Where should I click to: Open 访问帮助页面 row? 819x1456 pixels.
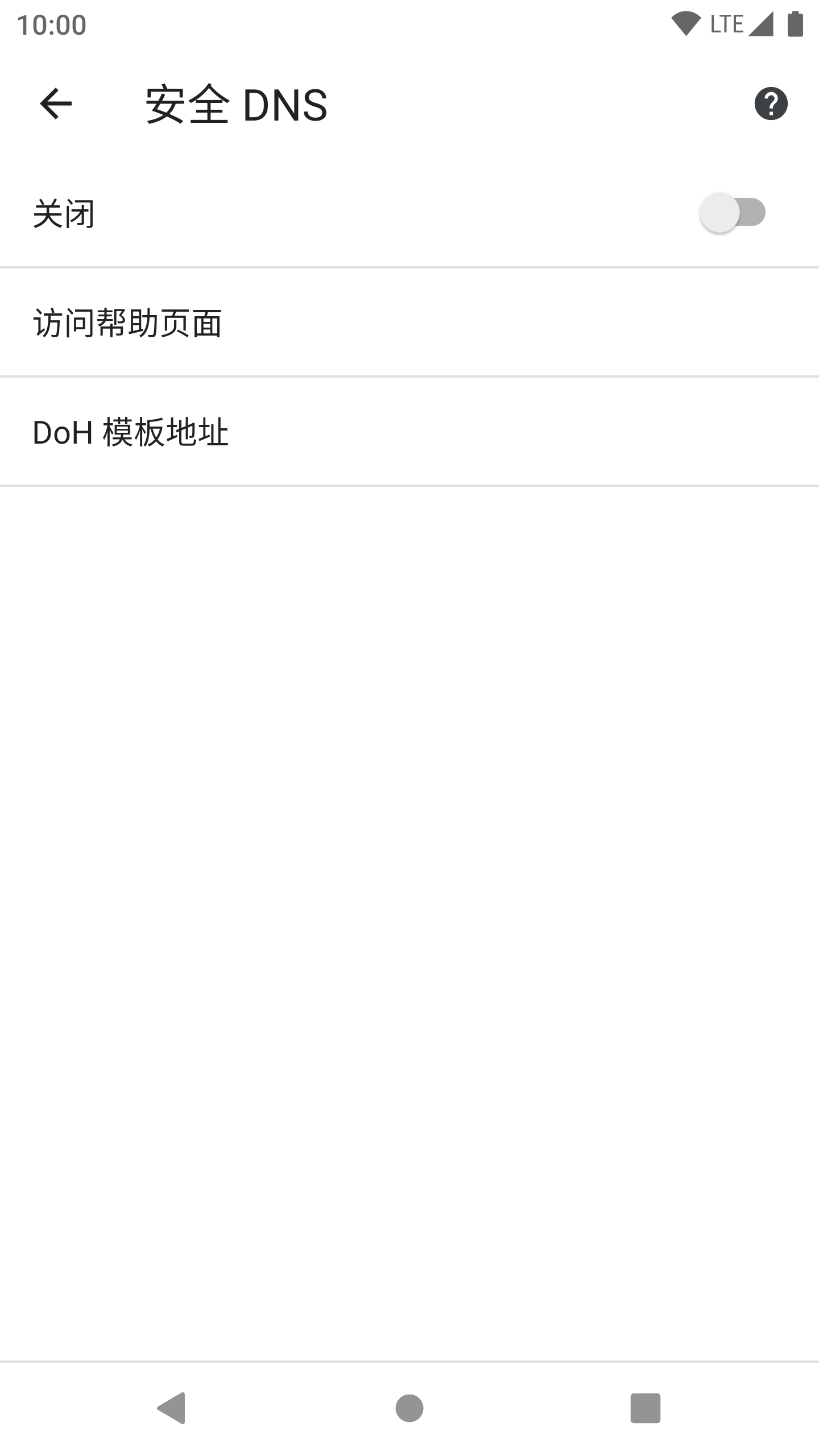pos(409,322)
